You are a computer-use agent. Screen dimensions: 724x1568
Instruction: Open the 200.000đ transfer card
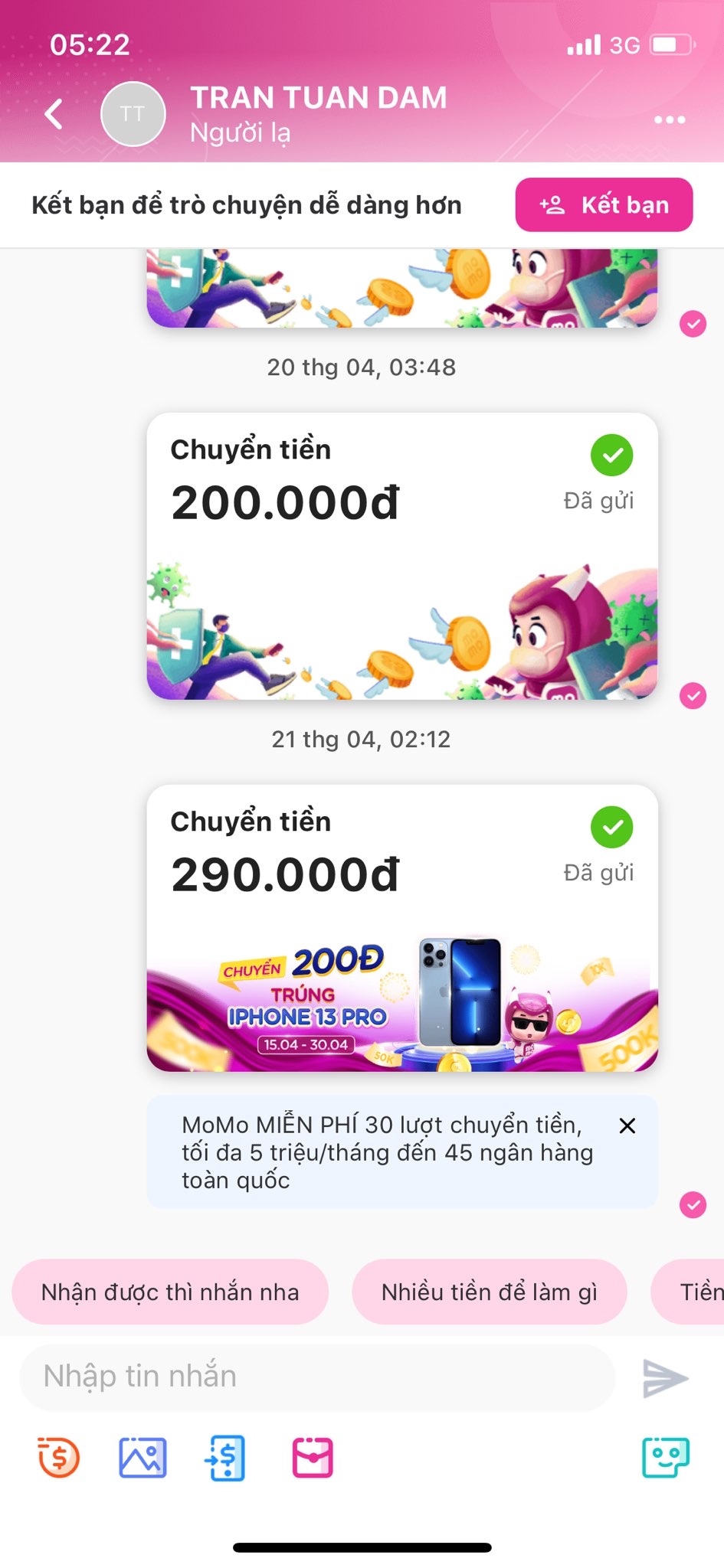coord(401,556)
